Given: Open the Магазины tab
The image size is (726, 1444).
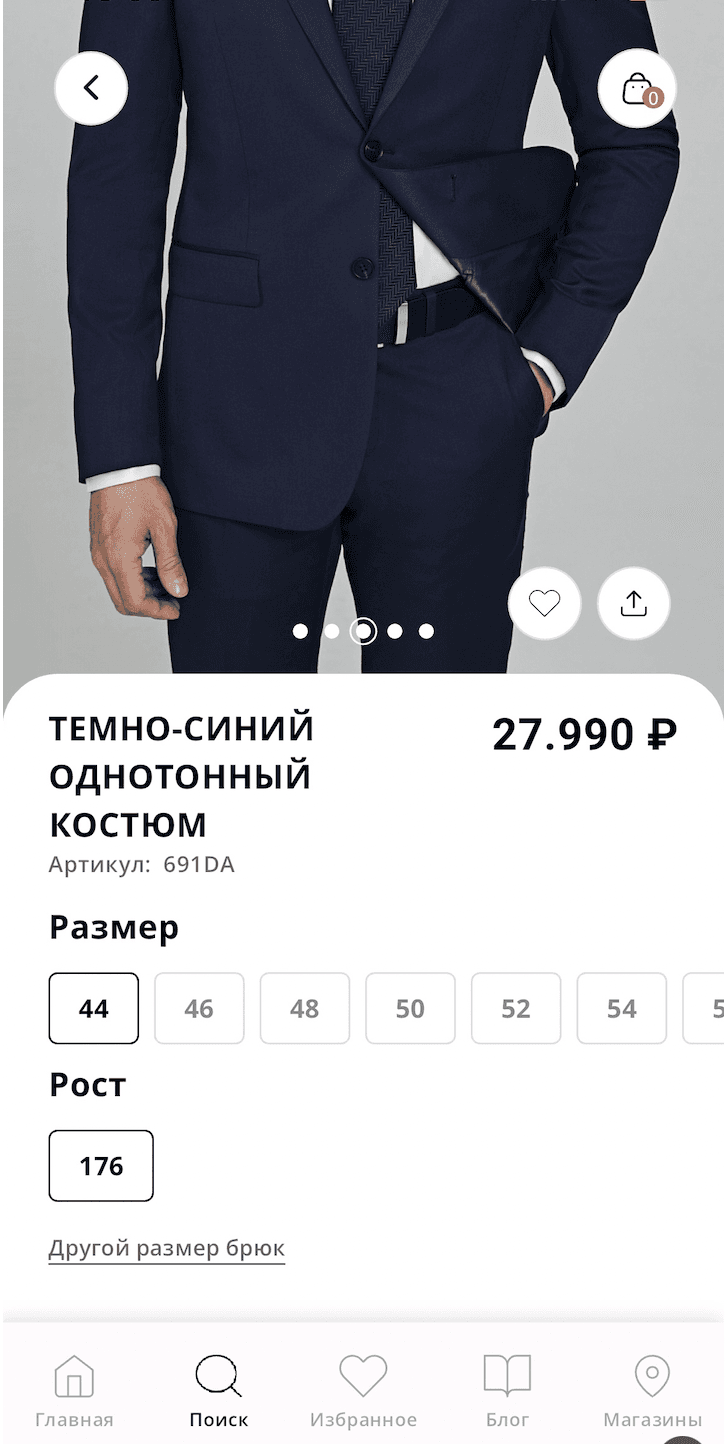Looking at the screenshot, I should point(652,1390).
